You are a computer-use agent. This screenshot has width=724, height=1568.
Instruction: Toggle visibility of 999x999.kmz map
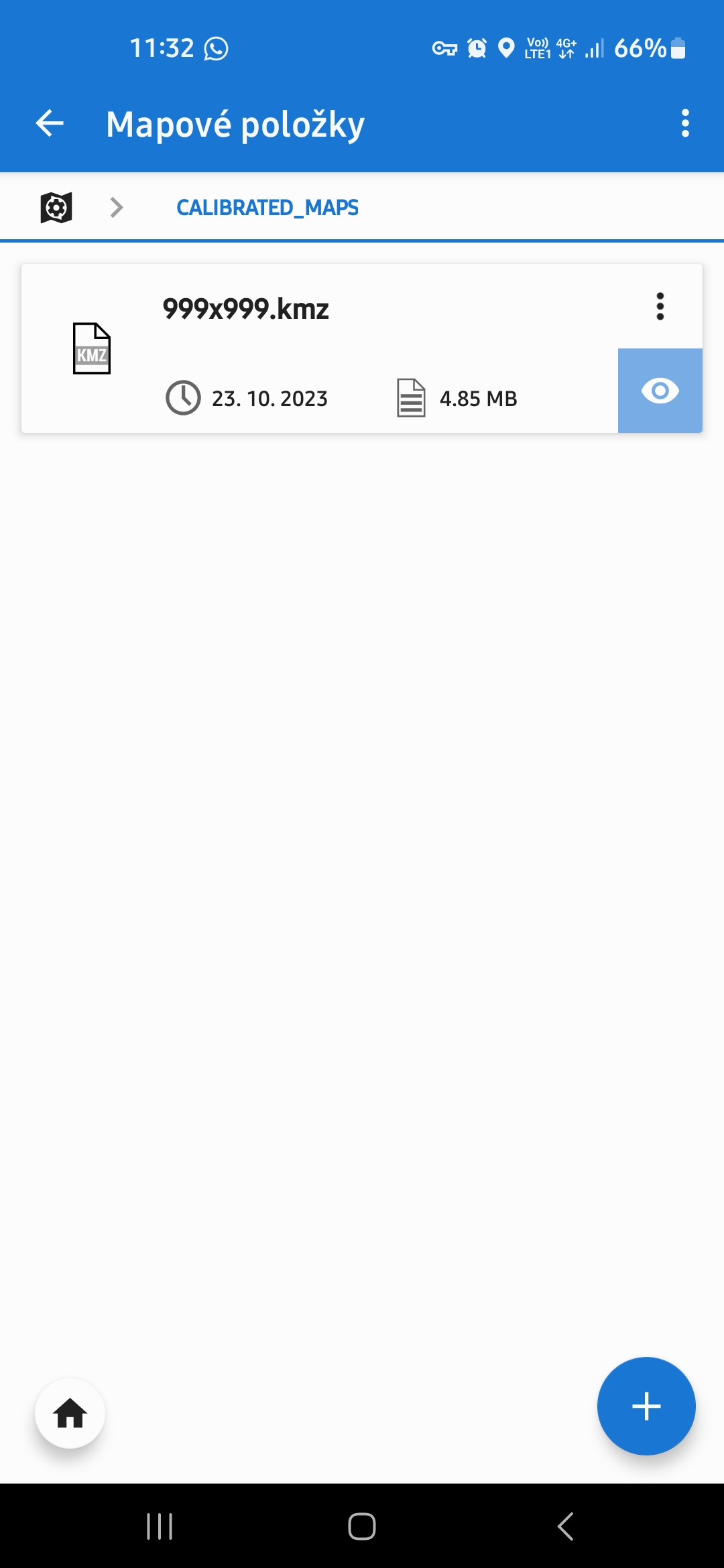pos(660,391)
